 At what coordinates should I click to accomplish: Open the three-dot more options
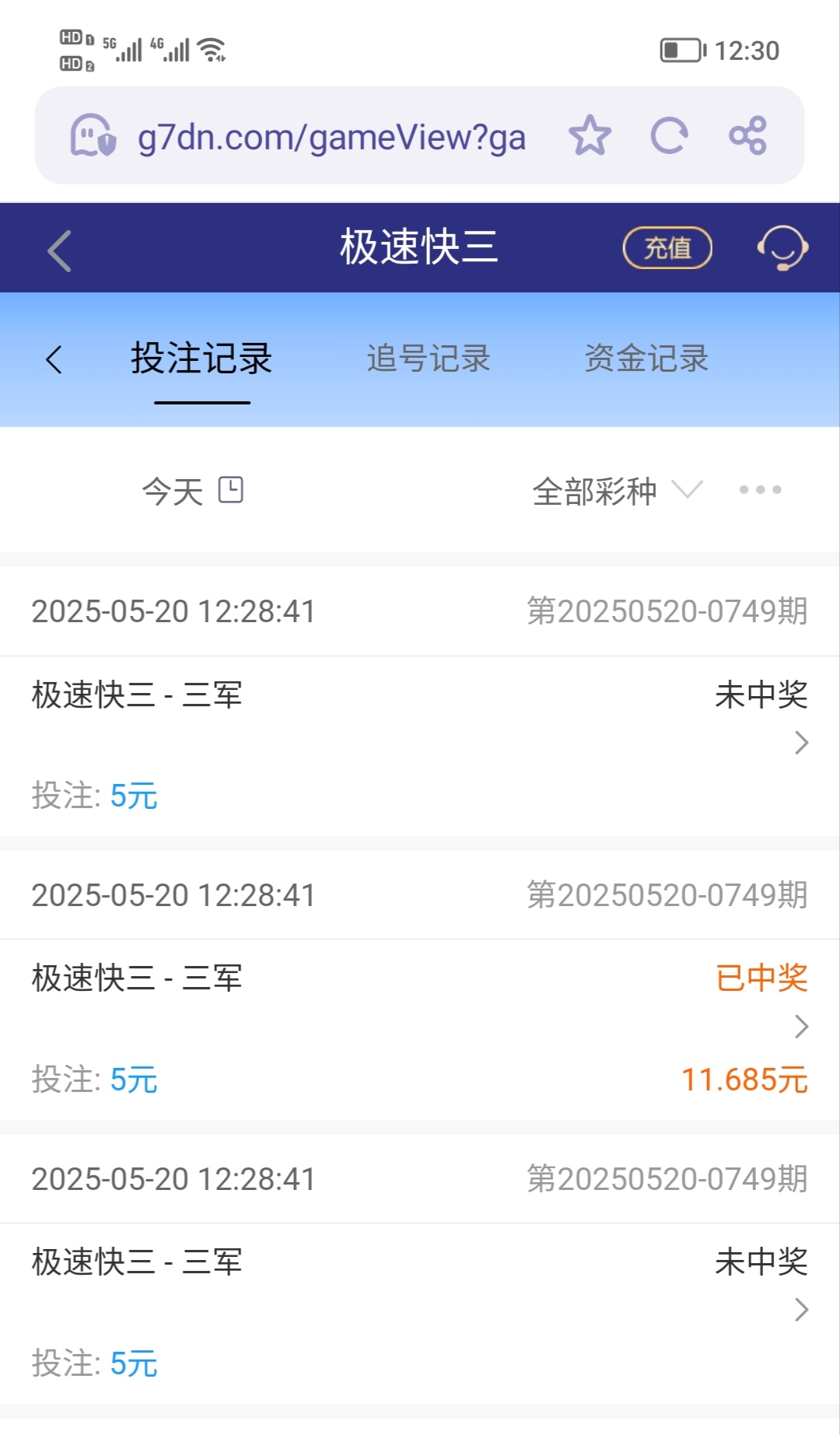pyautogui.click(x=760, y=490)
